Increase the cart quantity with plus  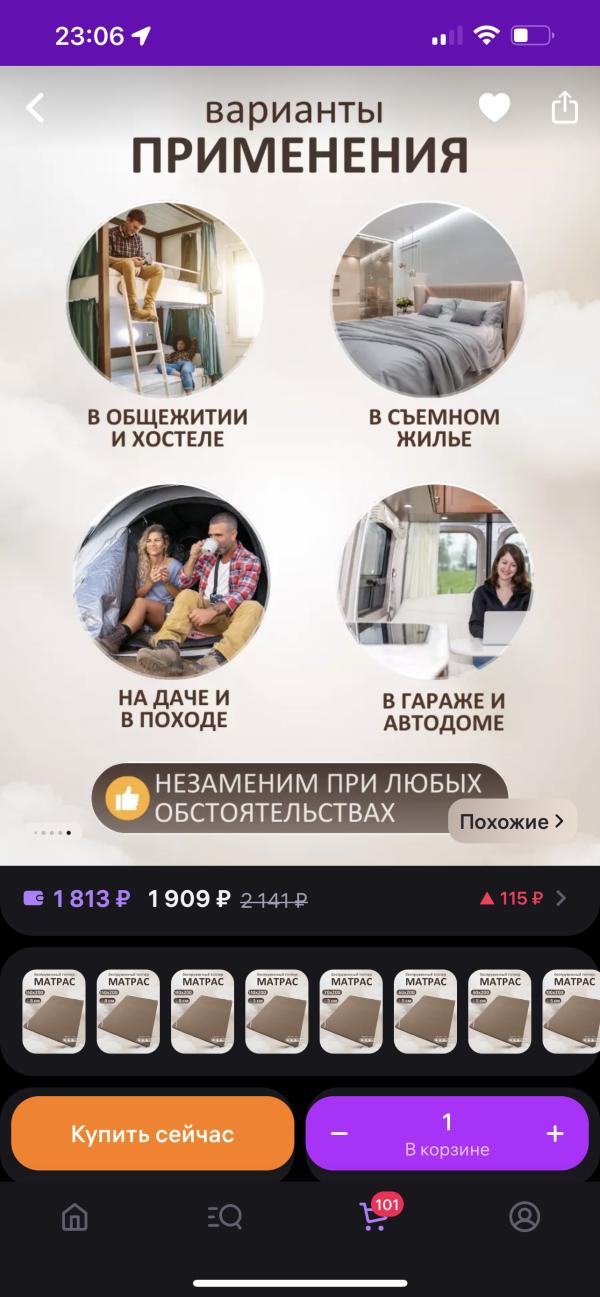click(x=555, y=1134)
